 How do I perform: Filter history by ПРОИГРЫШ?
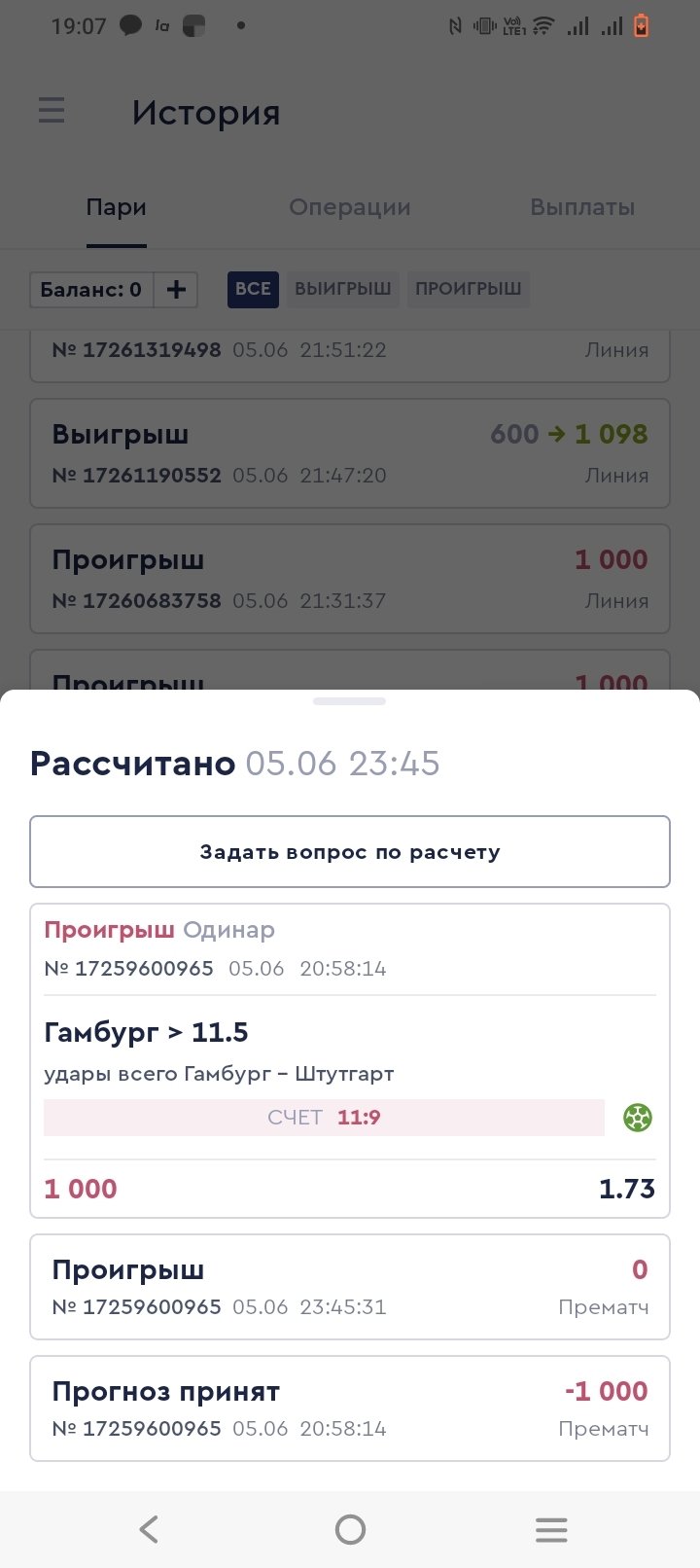coord(468,289)
